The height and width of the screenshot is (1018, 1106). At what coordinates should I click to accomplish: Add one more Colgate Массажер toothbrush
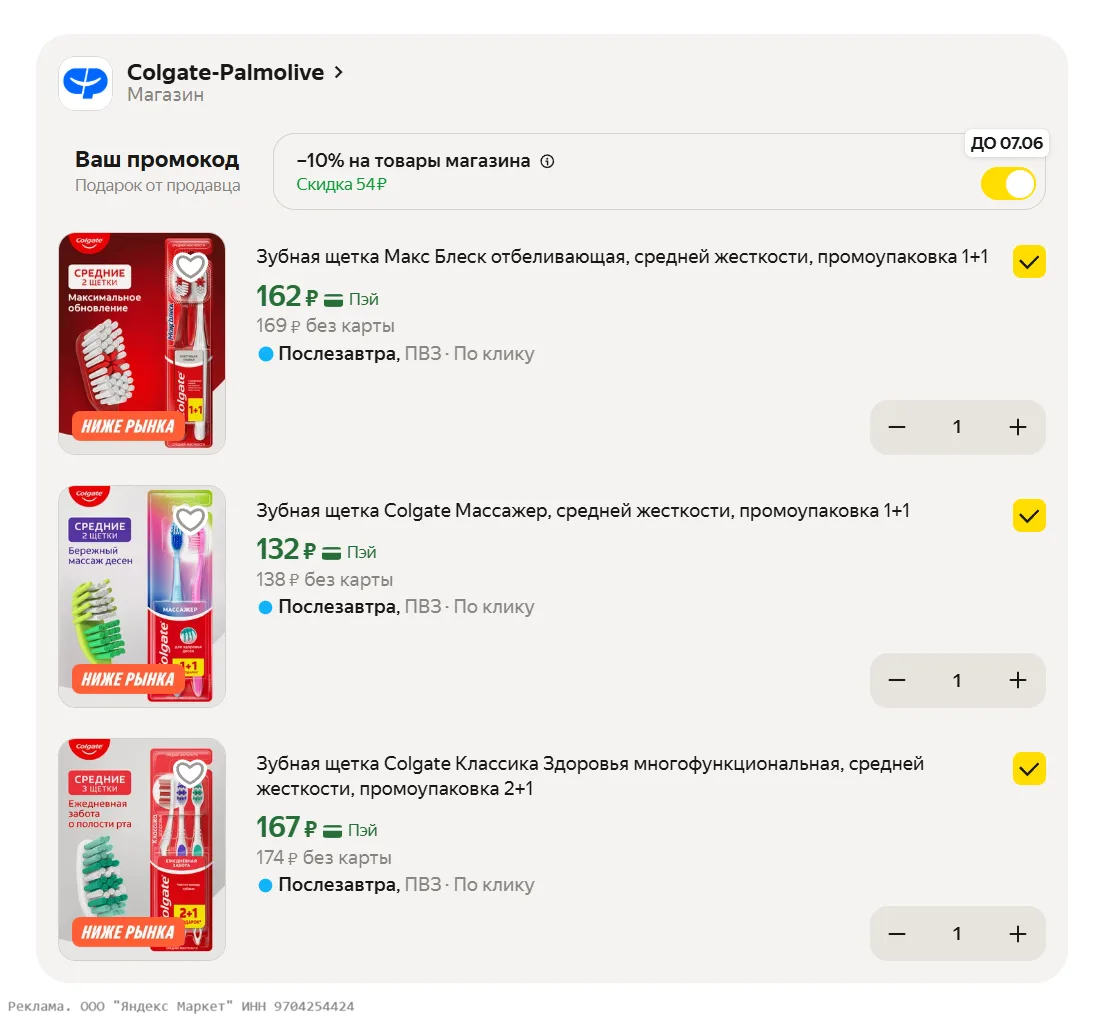point(1018,680)
